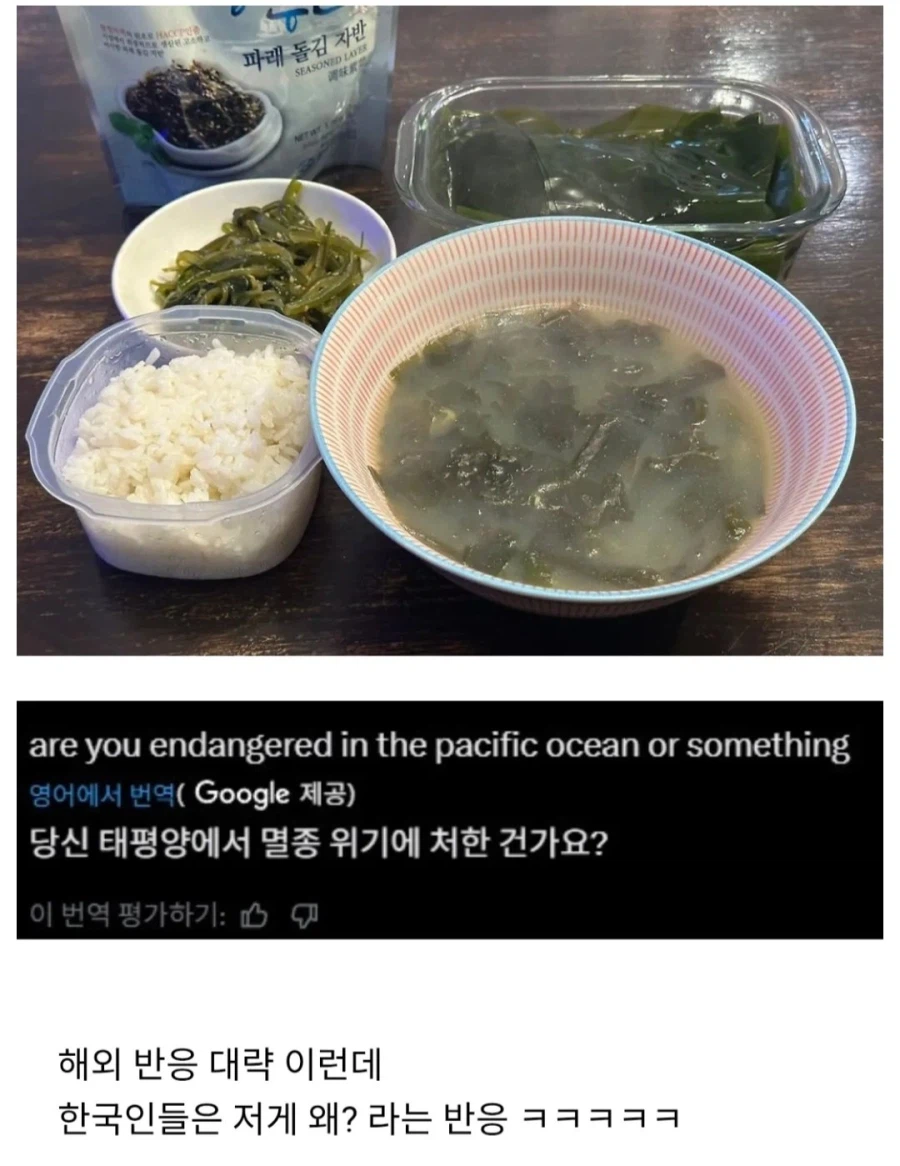
Task: Click the 멸종 위기 phrase in the translation
Action: [x=330, y=845]
